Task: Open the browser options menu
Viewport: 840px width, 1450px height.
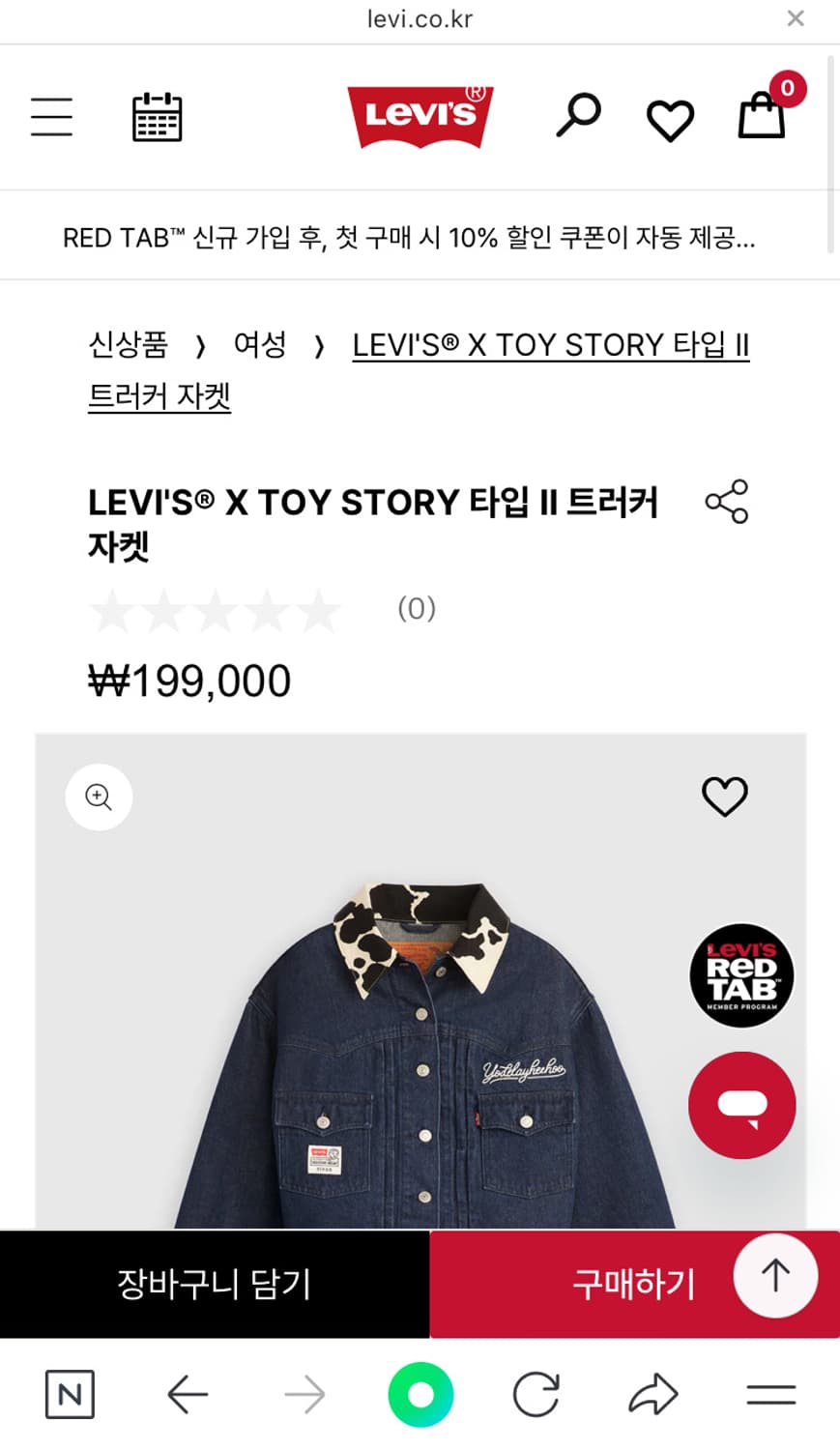Action: 769,1394
